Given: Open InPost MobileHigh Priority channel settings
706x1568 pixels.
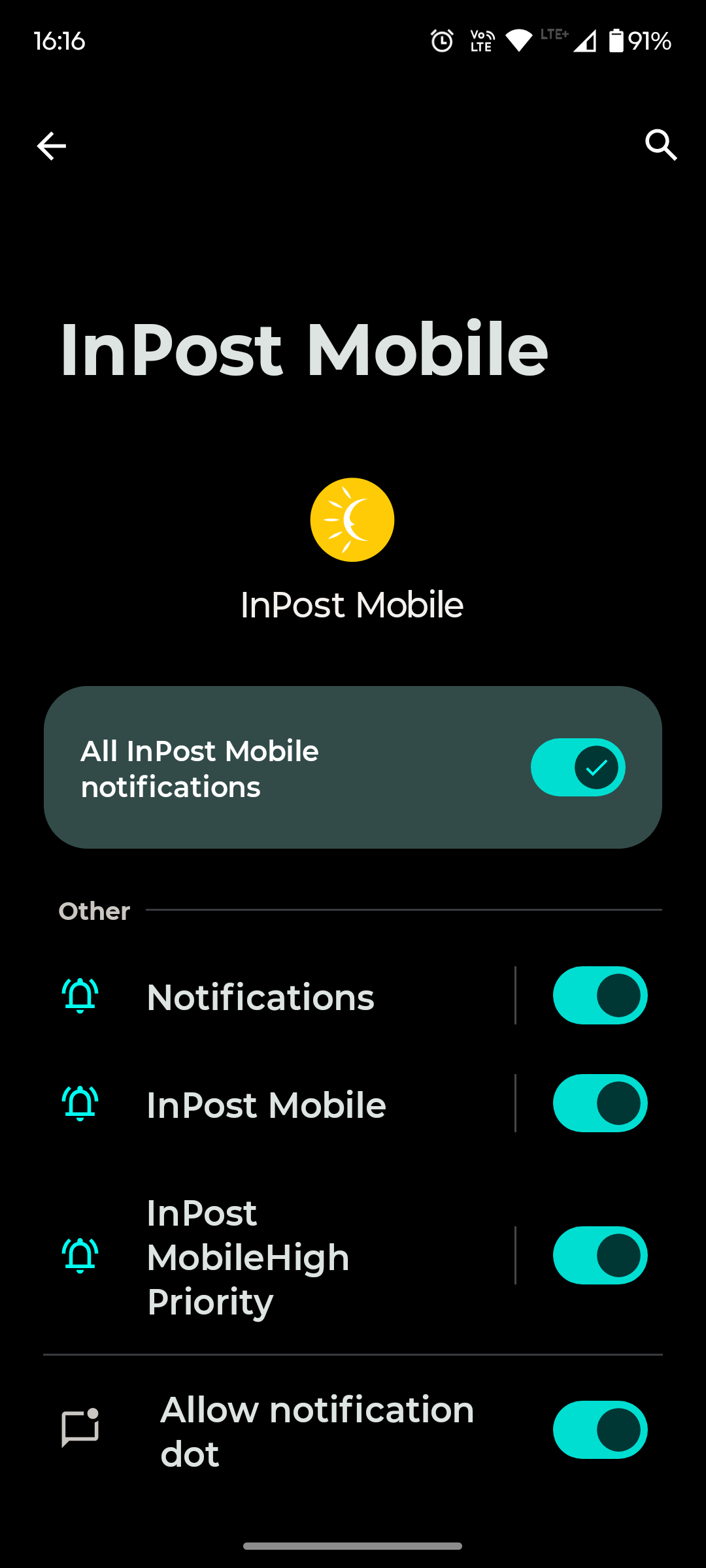Looking at the screenshot, I should tap(248, 1257).
